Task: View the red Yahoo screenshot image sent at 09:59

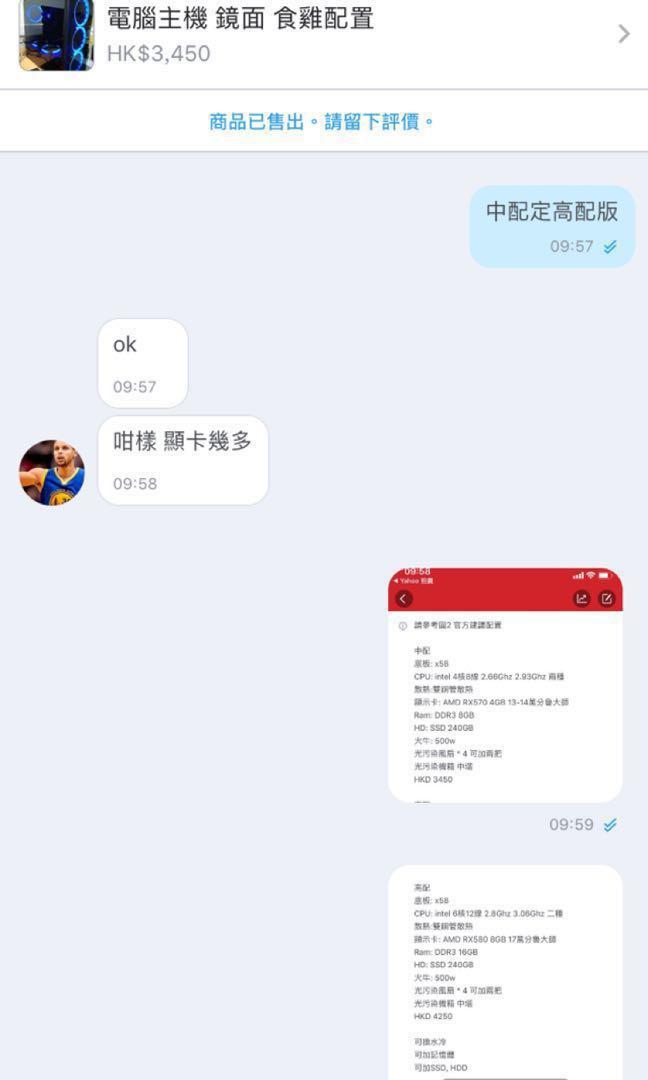Action: click(505, 685)
